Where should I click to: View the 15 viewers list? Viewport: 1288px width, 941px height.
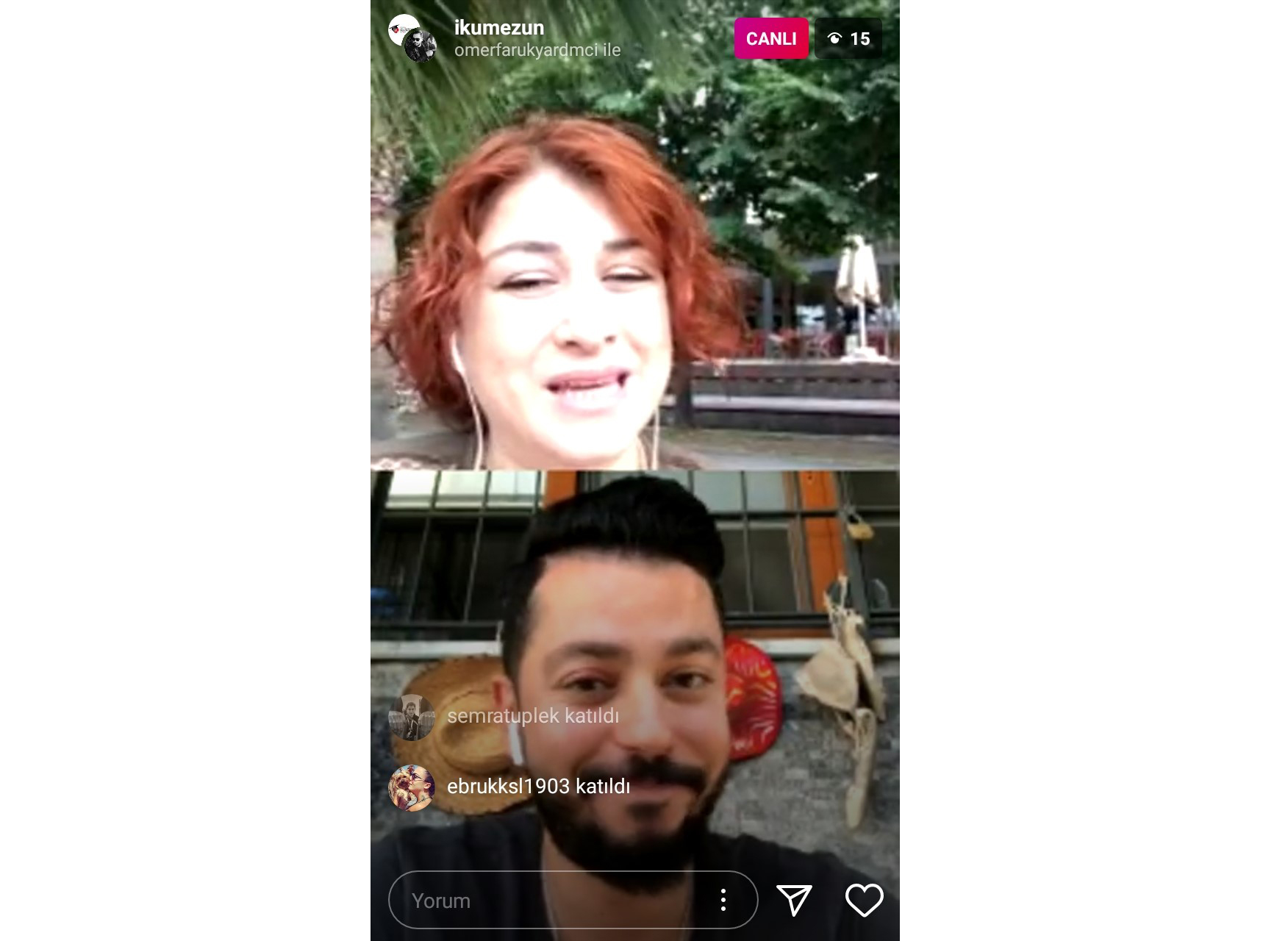848,39
